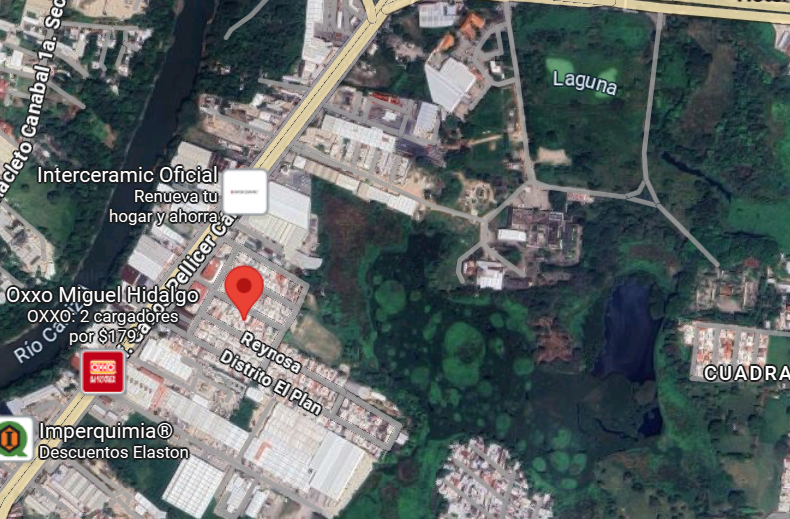Open the Interceramic Oficial place marker
This screenshot has width=790, height=519.
[244, 192]
